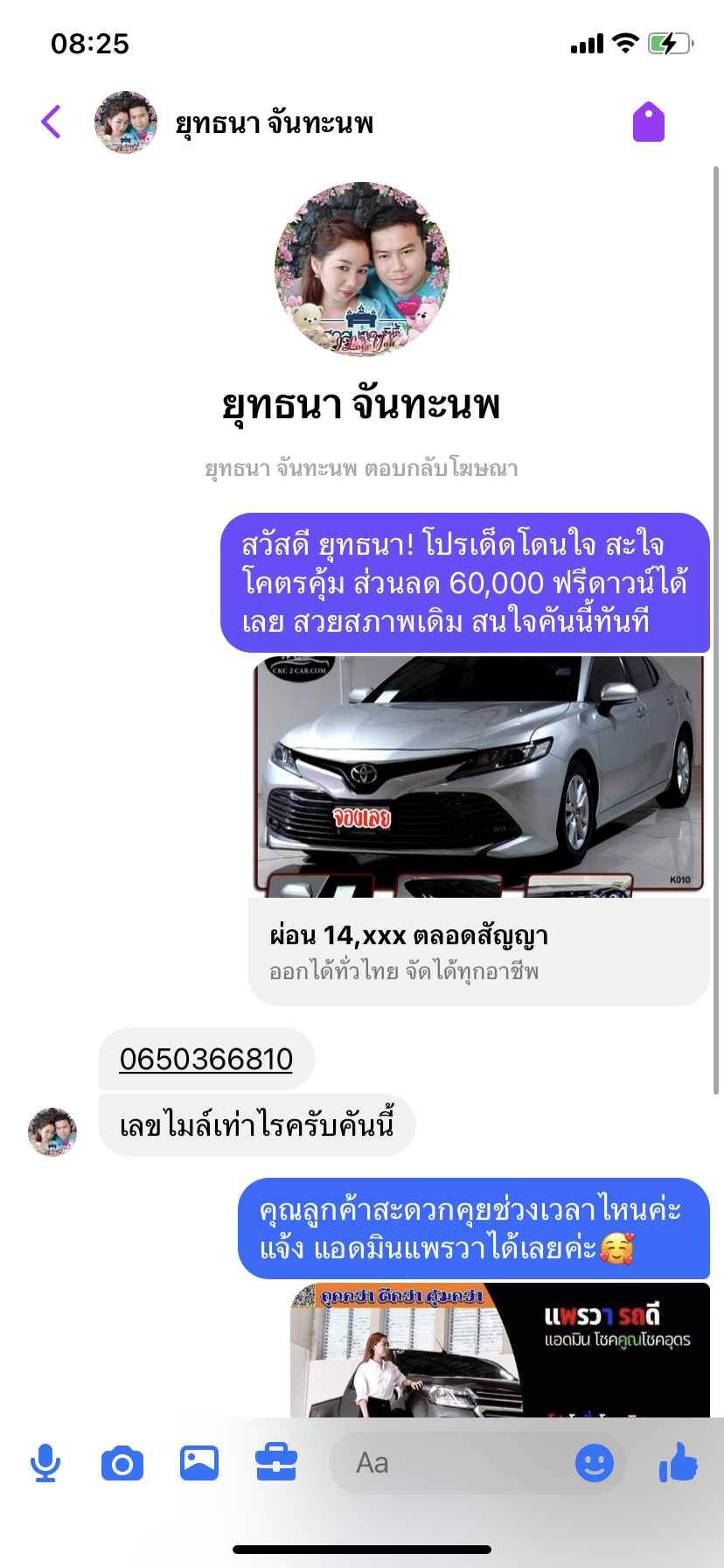Send a thumbs up like

pyautogui.click(x=679, y=1462)
